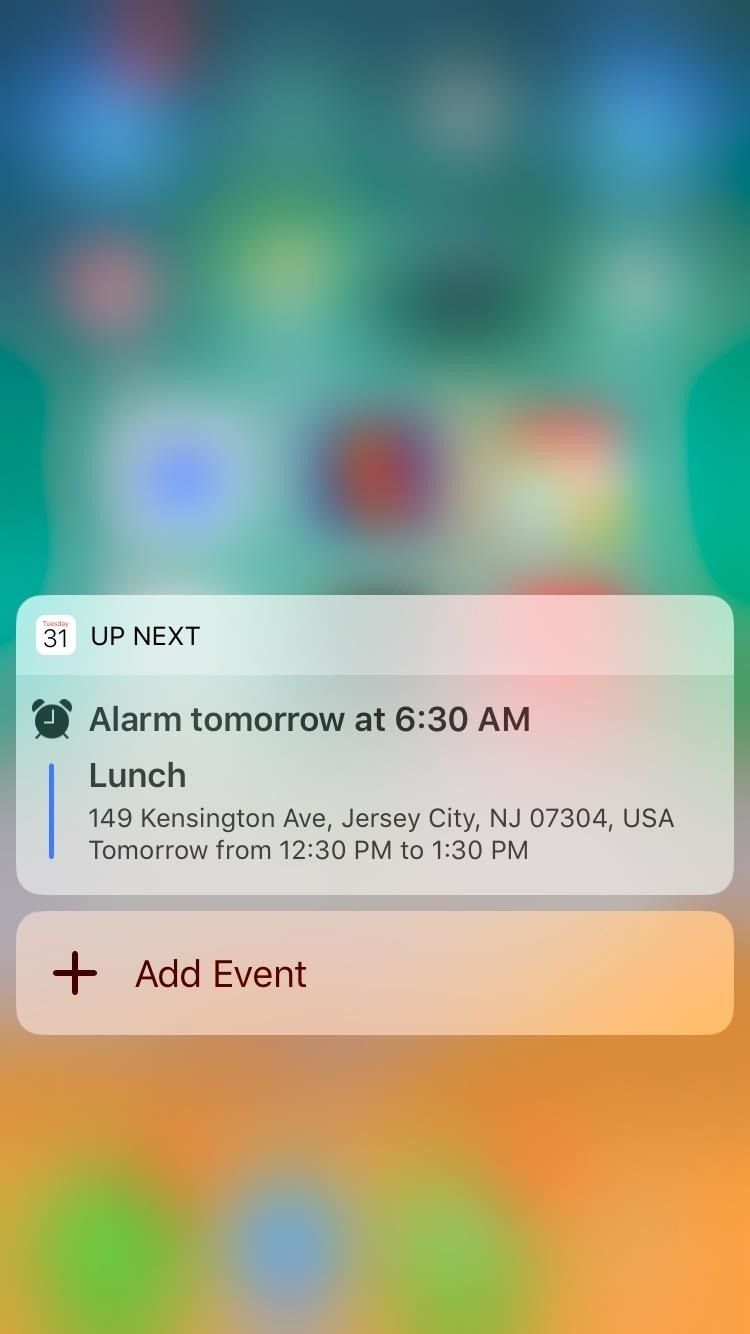Tap the plus icon next to Add Event
This screenshot has width=750, height=1334.
pos(74,972)
